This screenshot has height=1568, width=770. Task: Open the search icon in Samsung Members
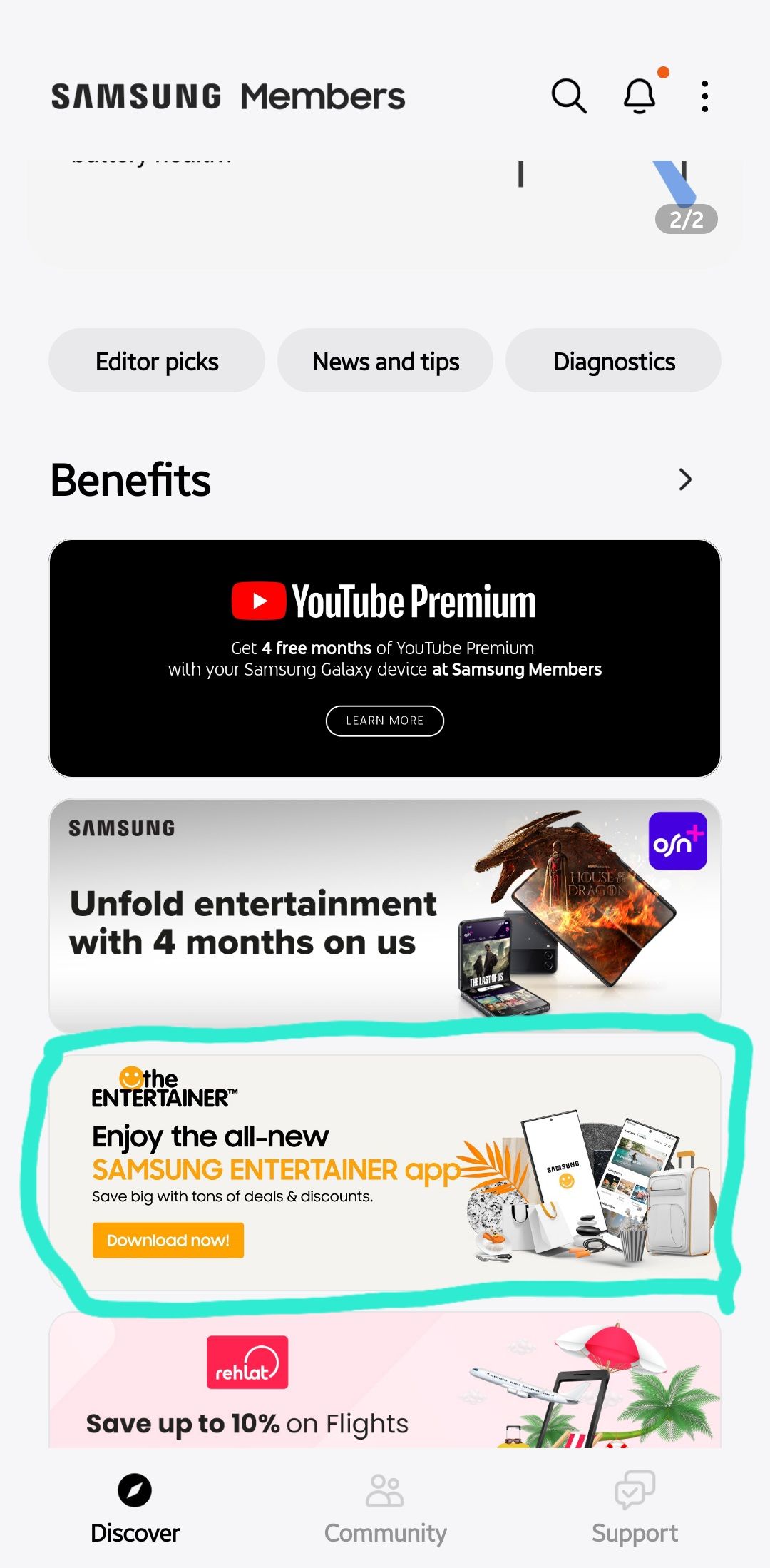point(568,95)
